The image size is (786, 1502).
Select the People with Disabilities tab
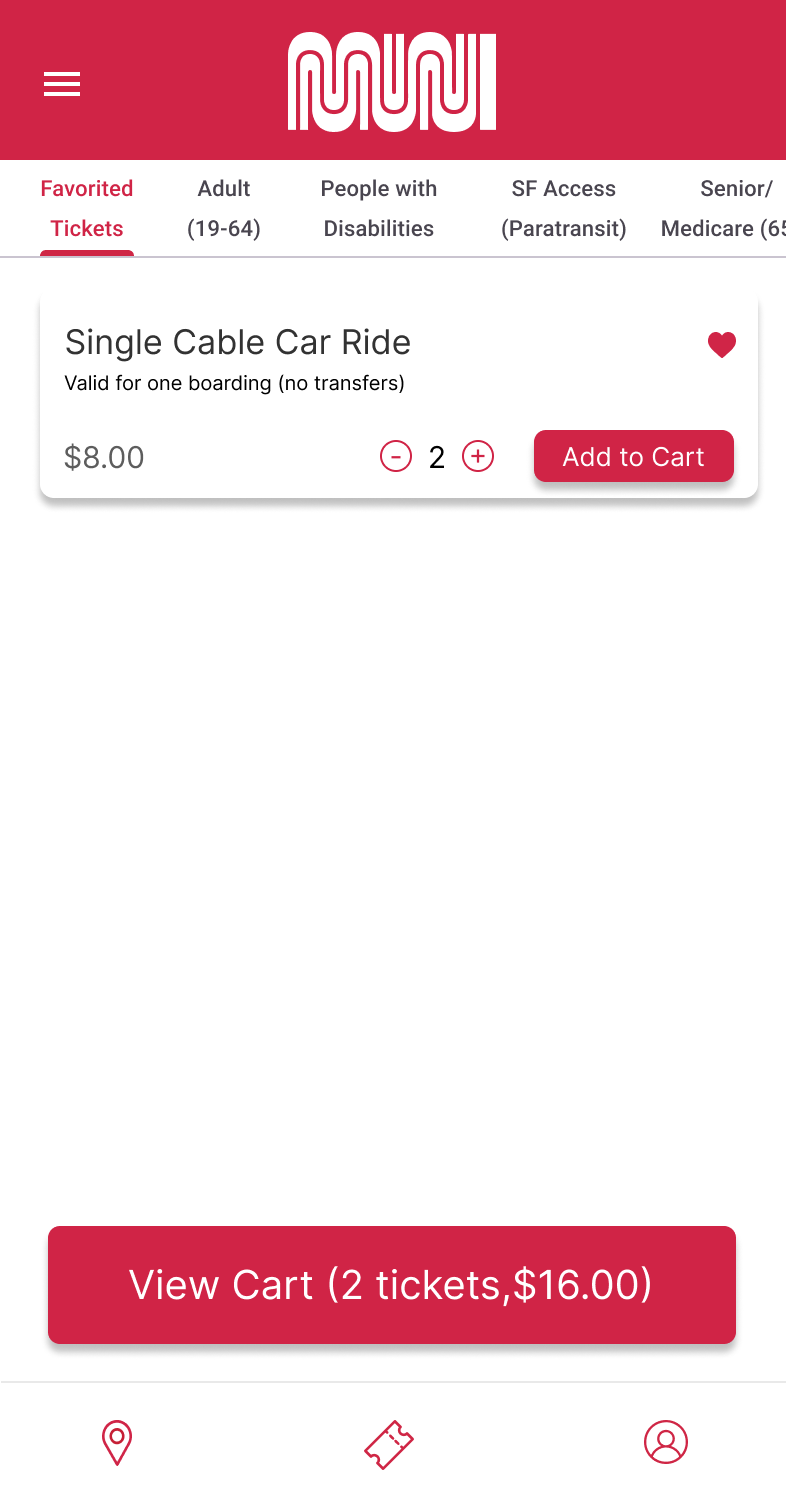pos(379,209)
